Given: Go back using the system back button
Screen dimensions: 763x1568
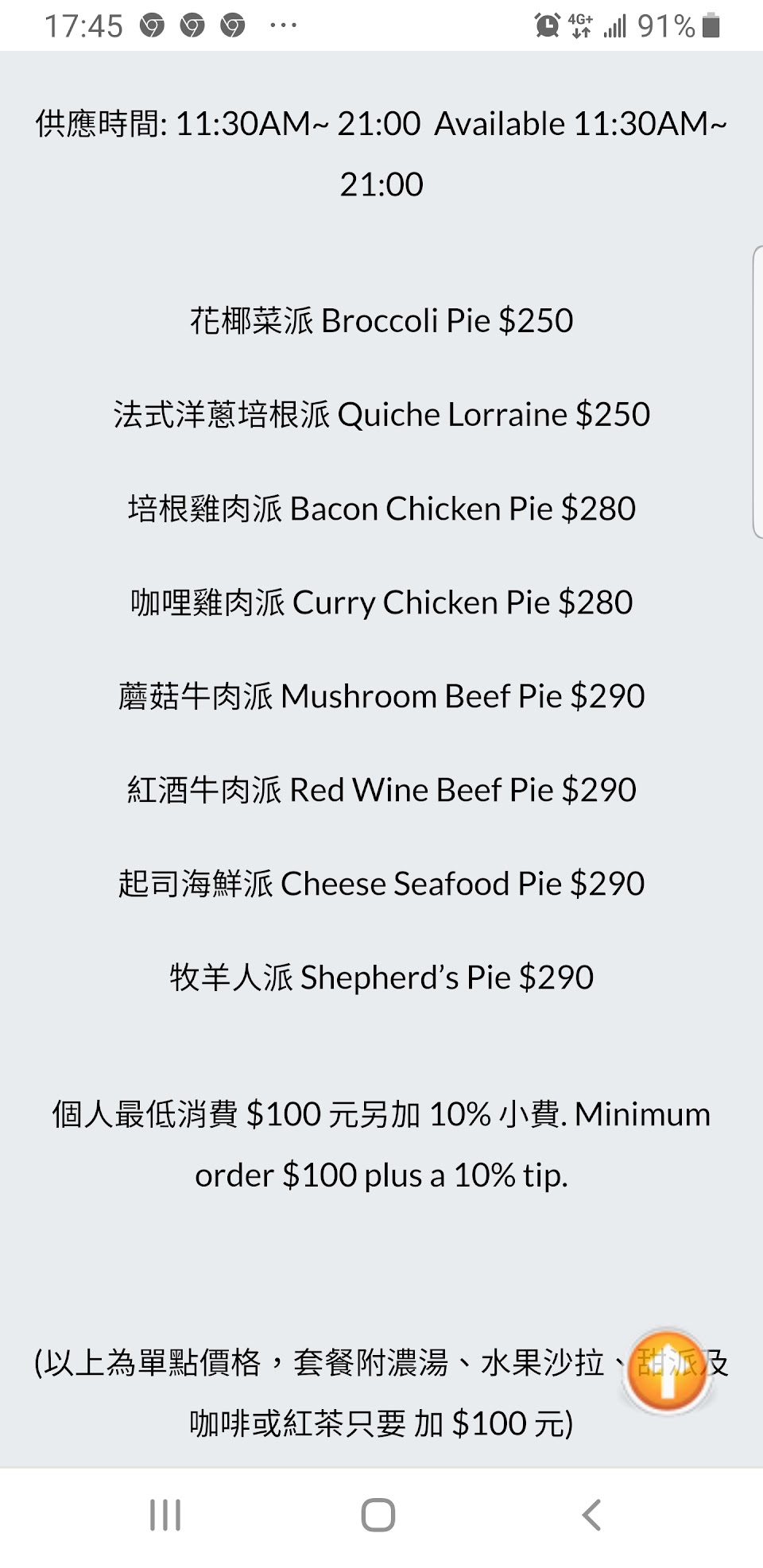Looking at the screenshot, I should (x=591, y=1515).
